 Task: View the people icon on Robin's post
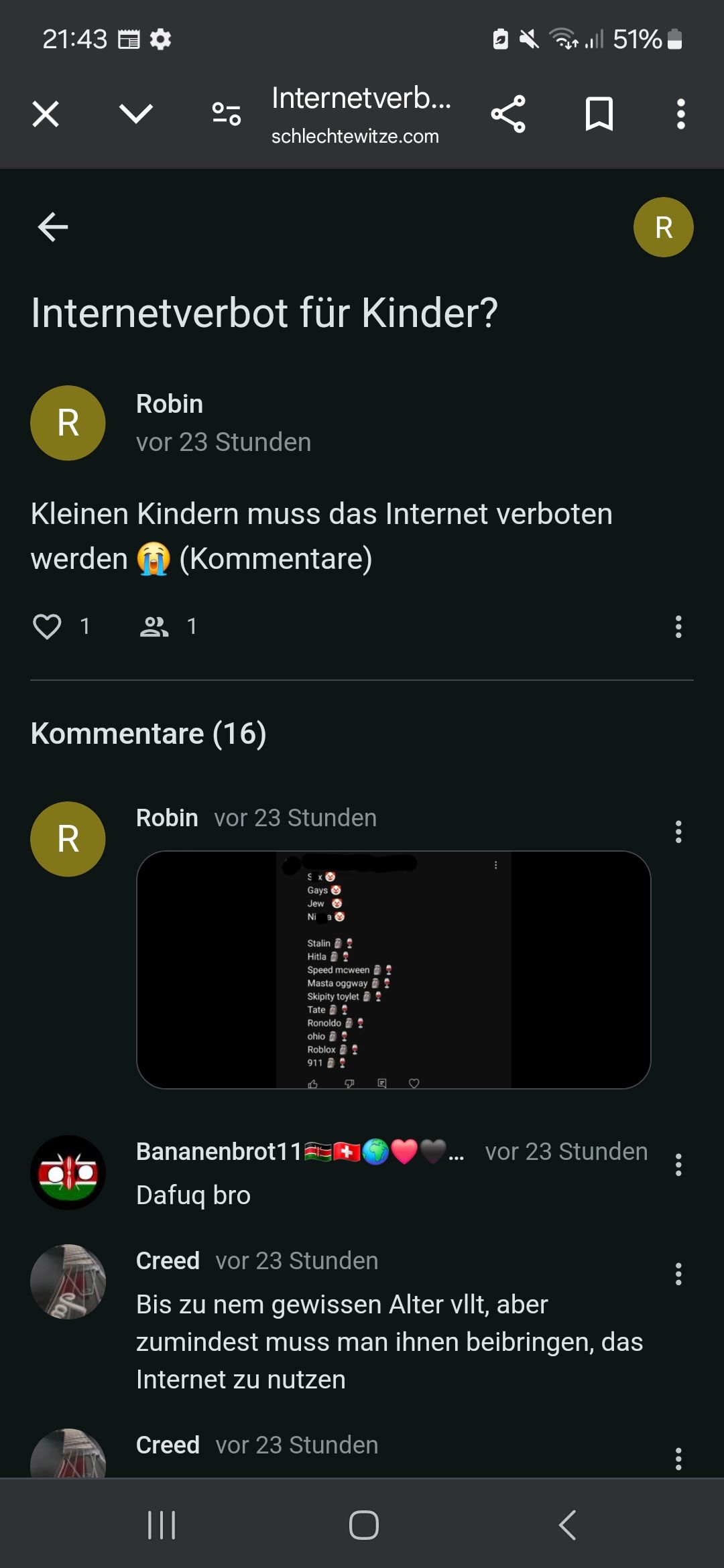click(154, 627)
